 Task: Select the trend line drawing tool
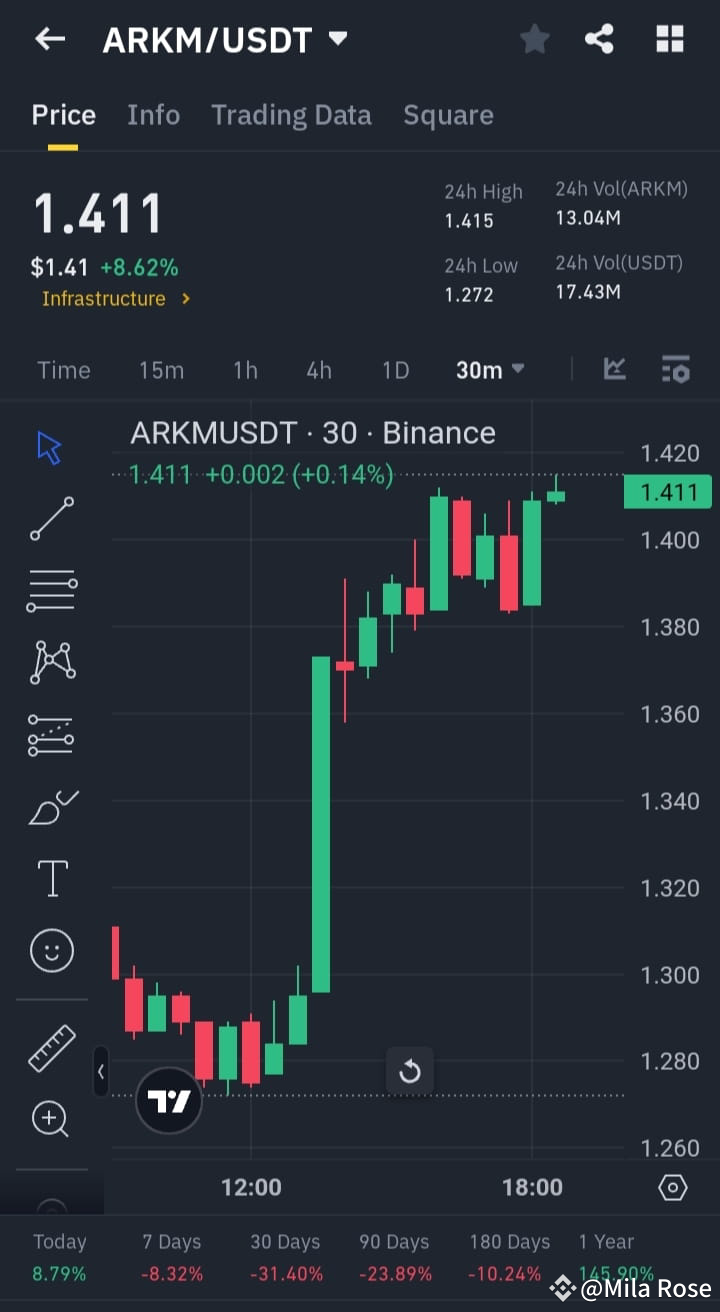point(51,519)
